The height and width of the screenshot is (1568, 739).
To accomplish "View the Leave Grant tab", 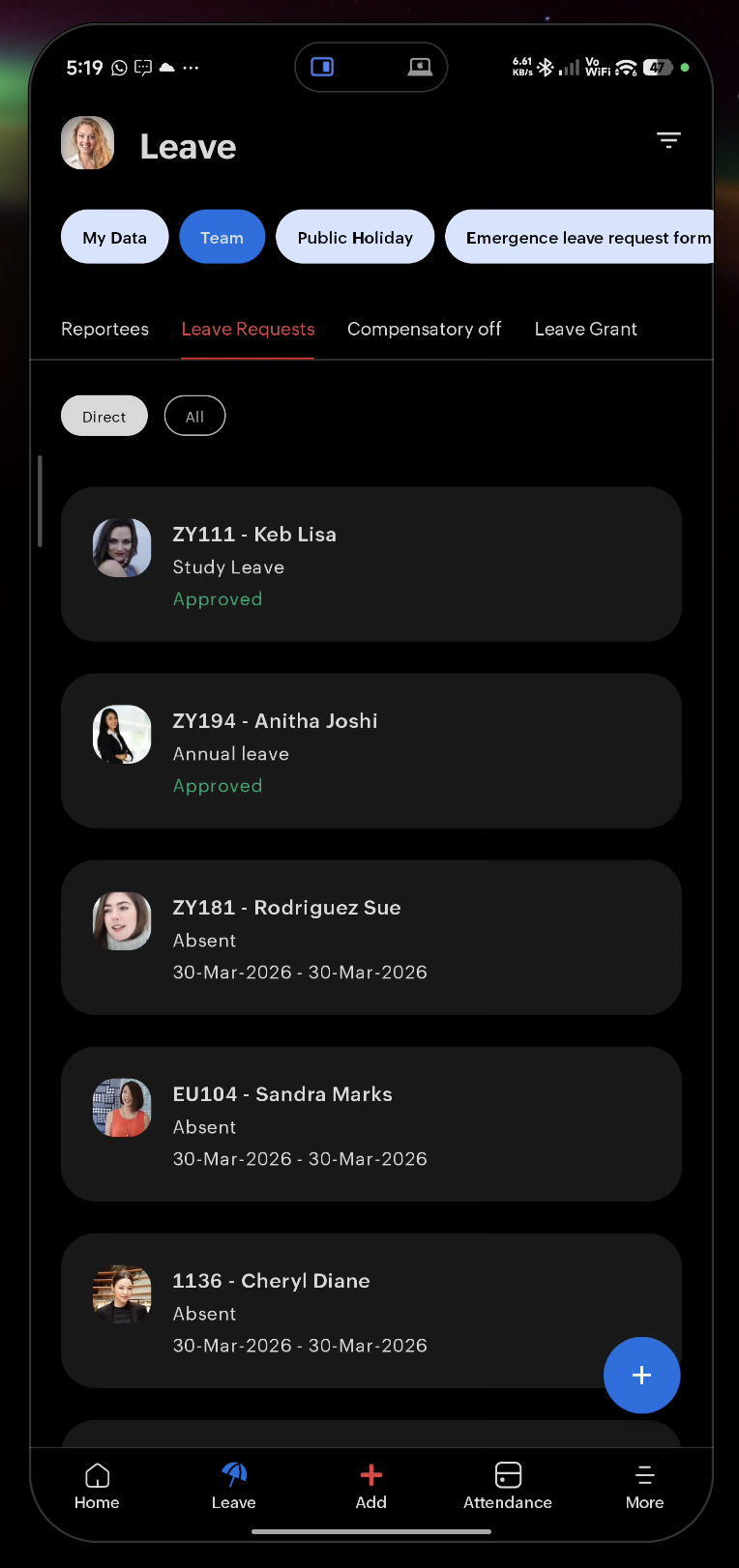I will [x=585, y=329].
